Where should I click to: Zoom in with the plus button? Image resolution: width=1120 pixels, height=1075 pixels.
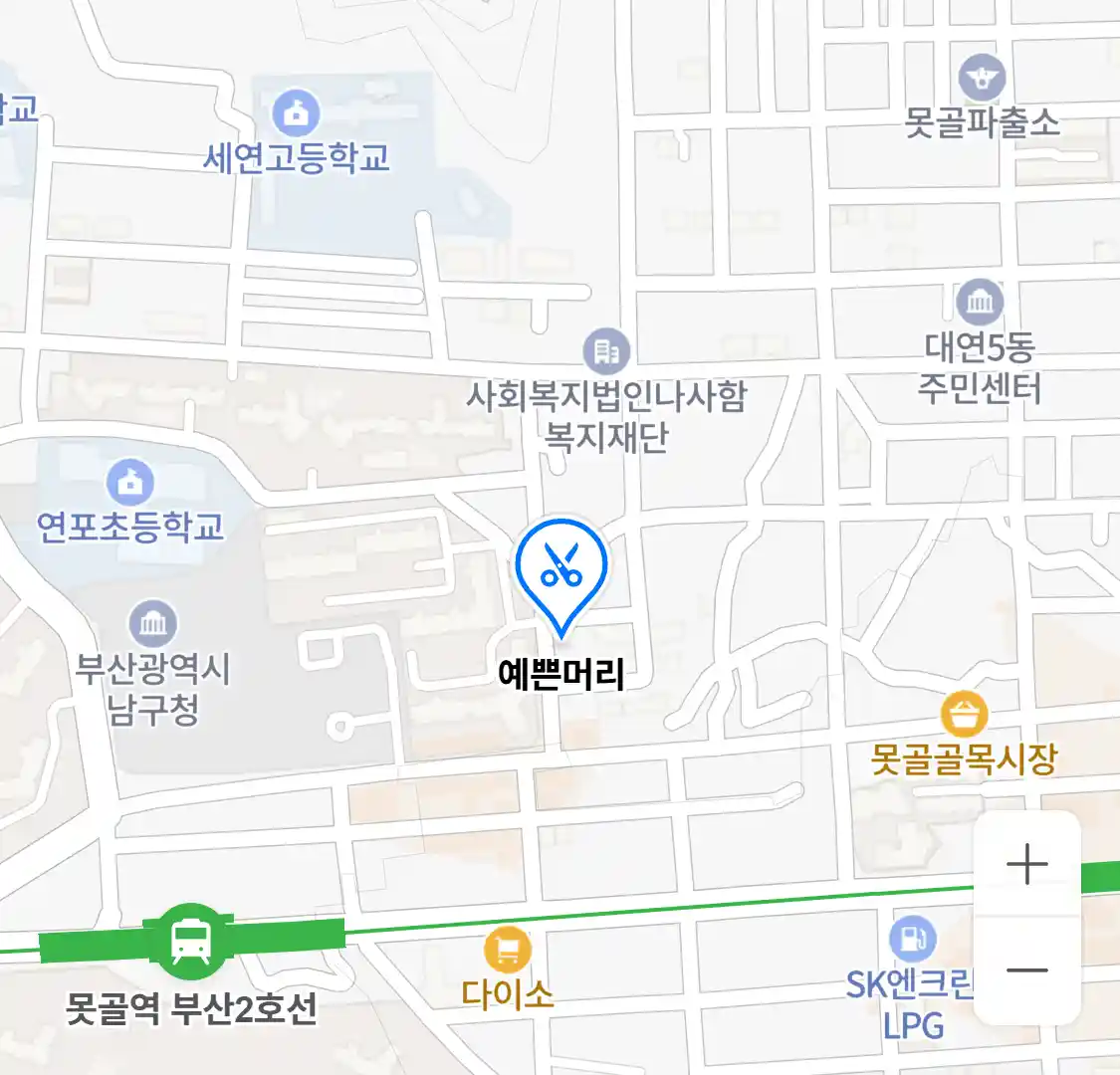point(1026,864)
